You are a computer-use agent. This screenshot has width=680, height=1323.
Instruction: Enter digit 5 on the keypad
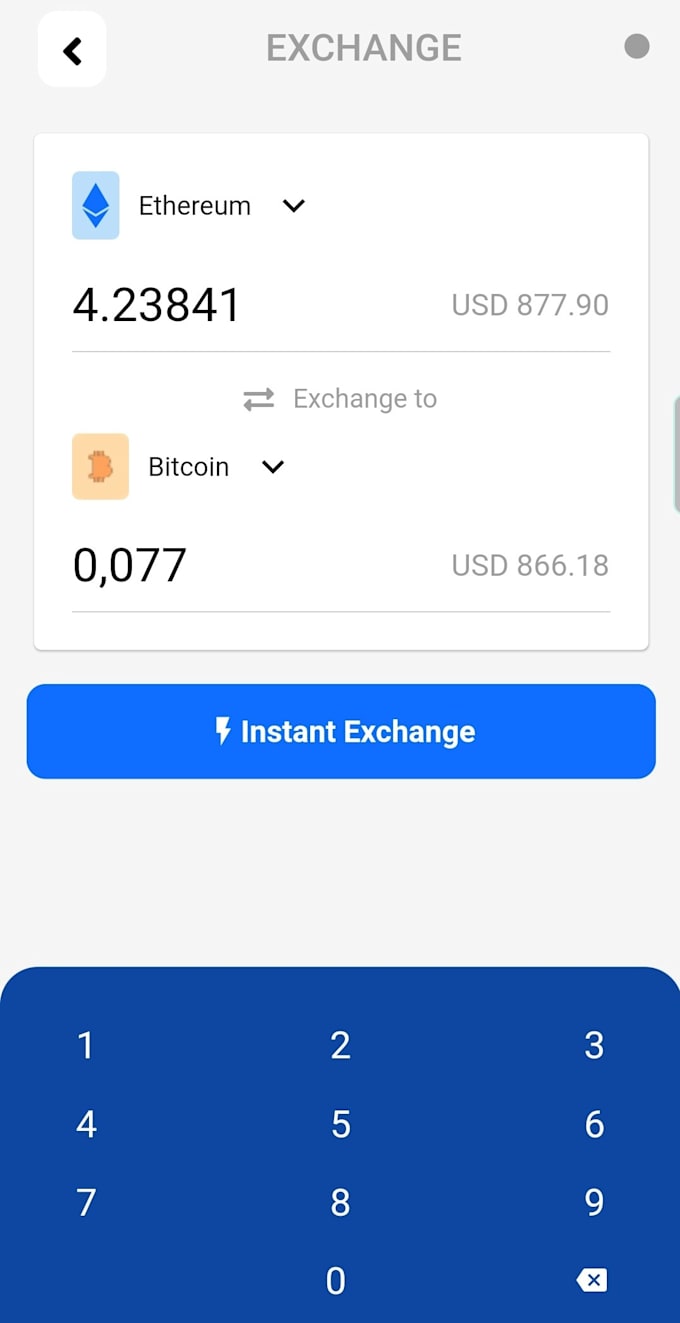pyautogui.click(x=340, y=1124)
